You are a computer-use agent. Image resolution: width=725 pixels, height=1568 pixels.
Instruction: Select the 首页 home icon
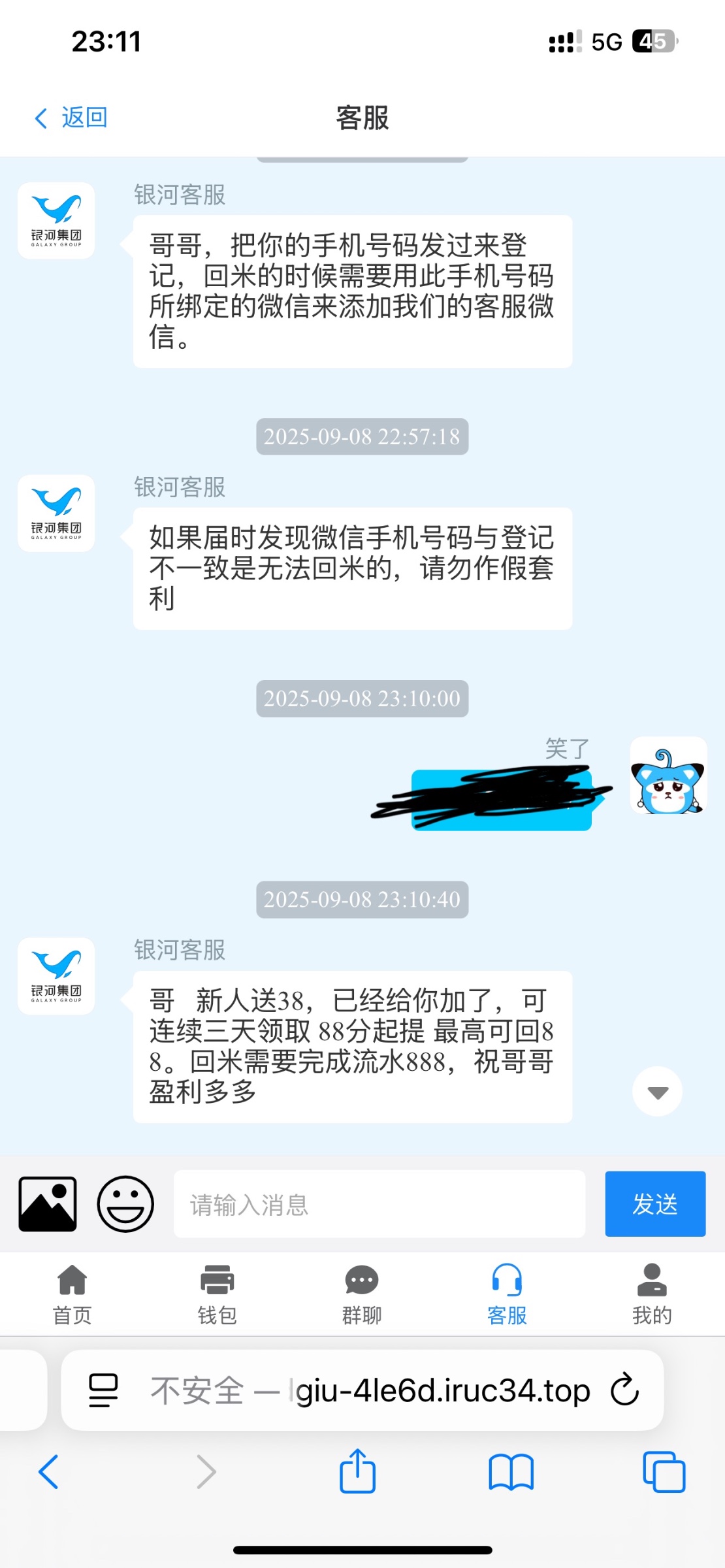click(72, 1290)
